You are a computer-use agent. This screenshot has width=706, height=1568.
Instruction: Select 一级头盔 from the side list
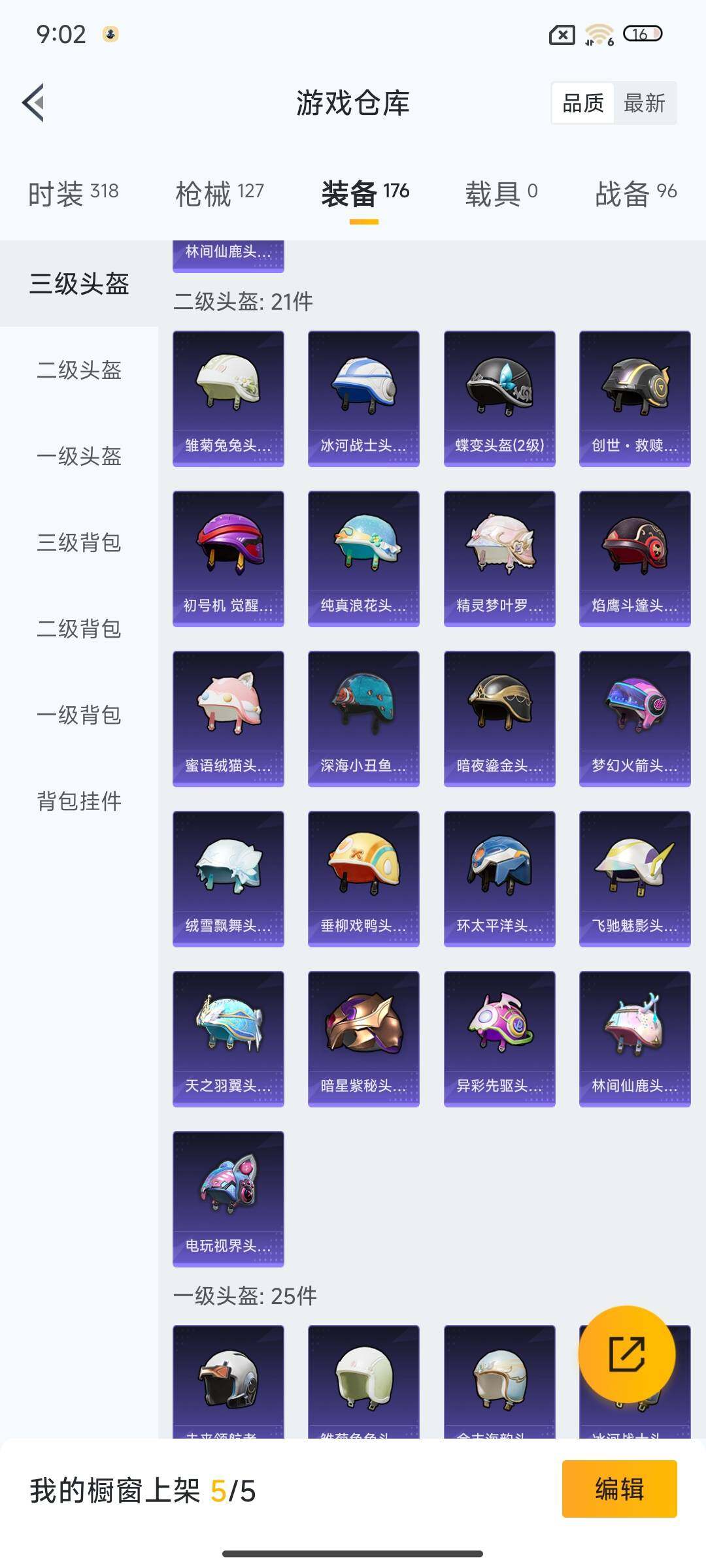point(77,457)
